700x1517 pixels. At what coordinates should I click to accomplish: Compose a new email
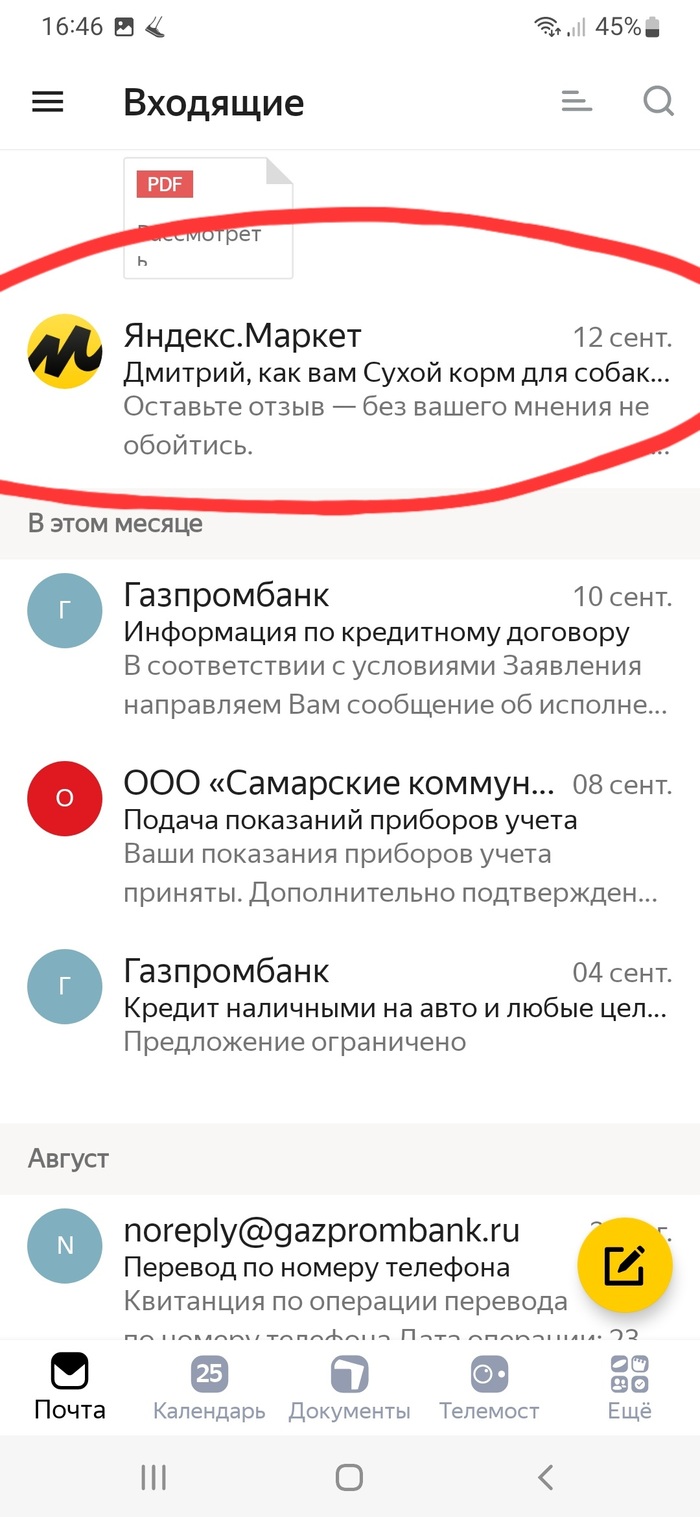[625, 1264]
